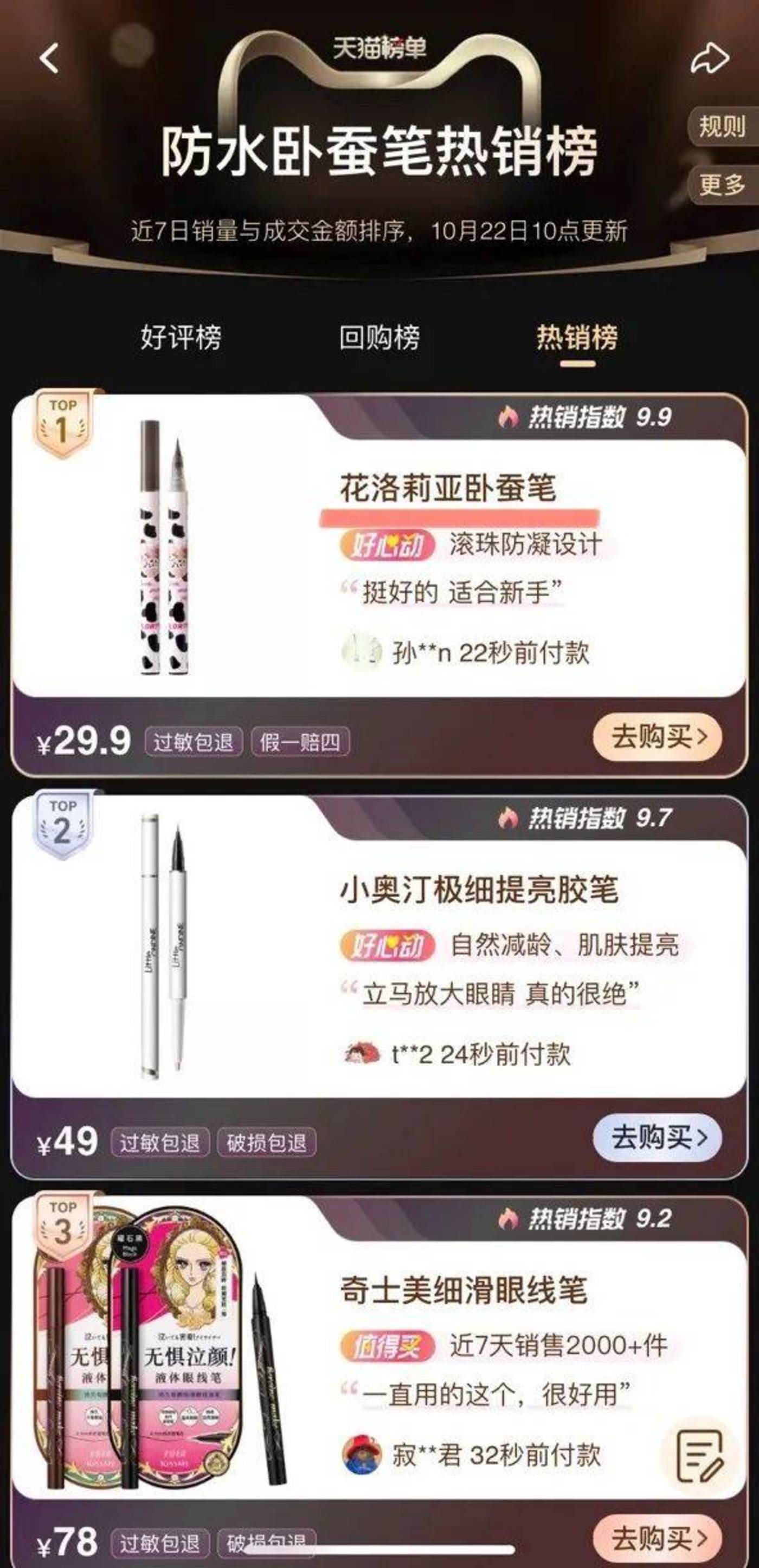Tap the 更多 more button
The width and height of the screenshot is (759, 1568).
[x=722, y=184]
